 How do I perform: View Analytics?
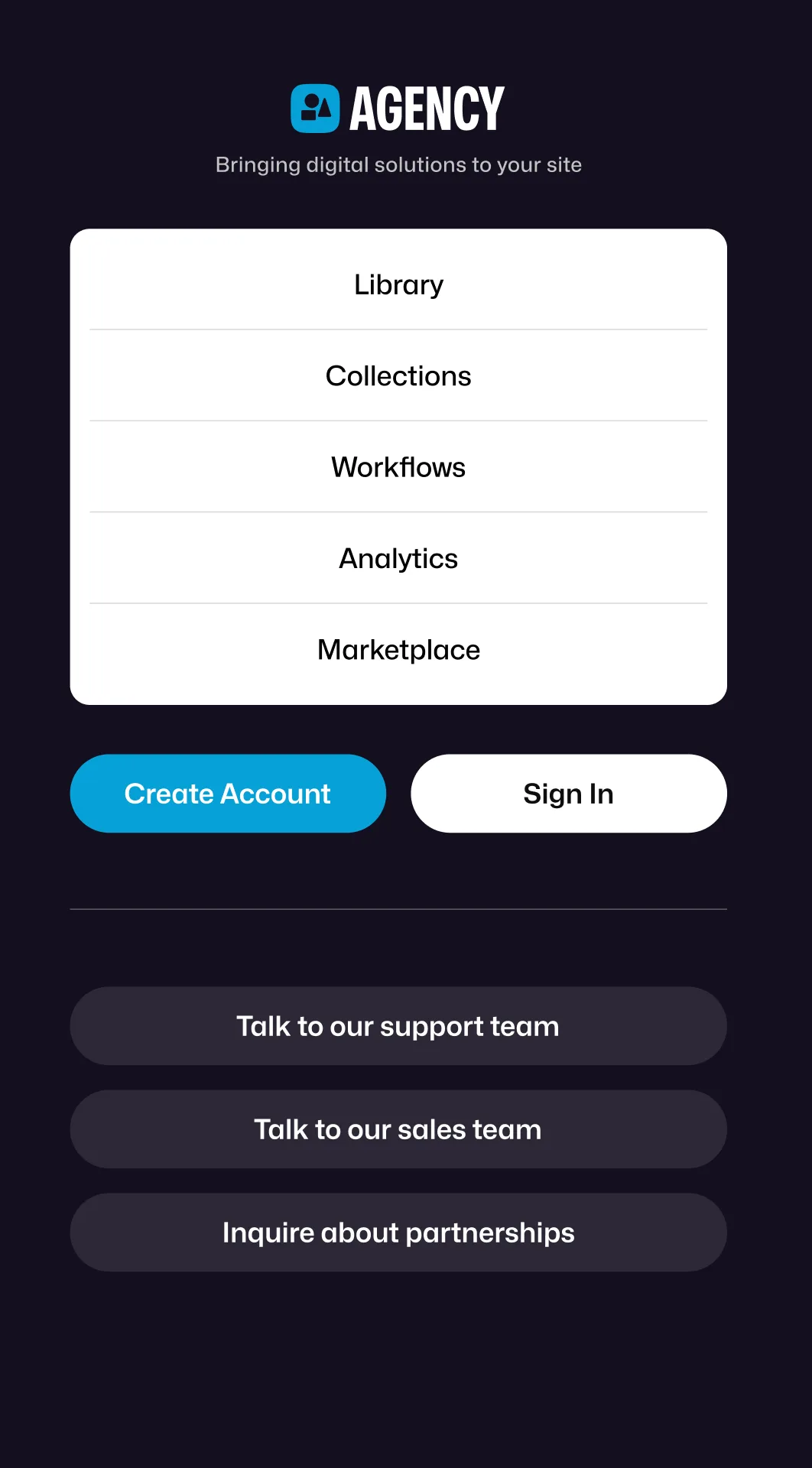pos(398,559)
